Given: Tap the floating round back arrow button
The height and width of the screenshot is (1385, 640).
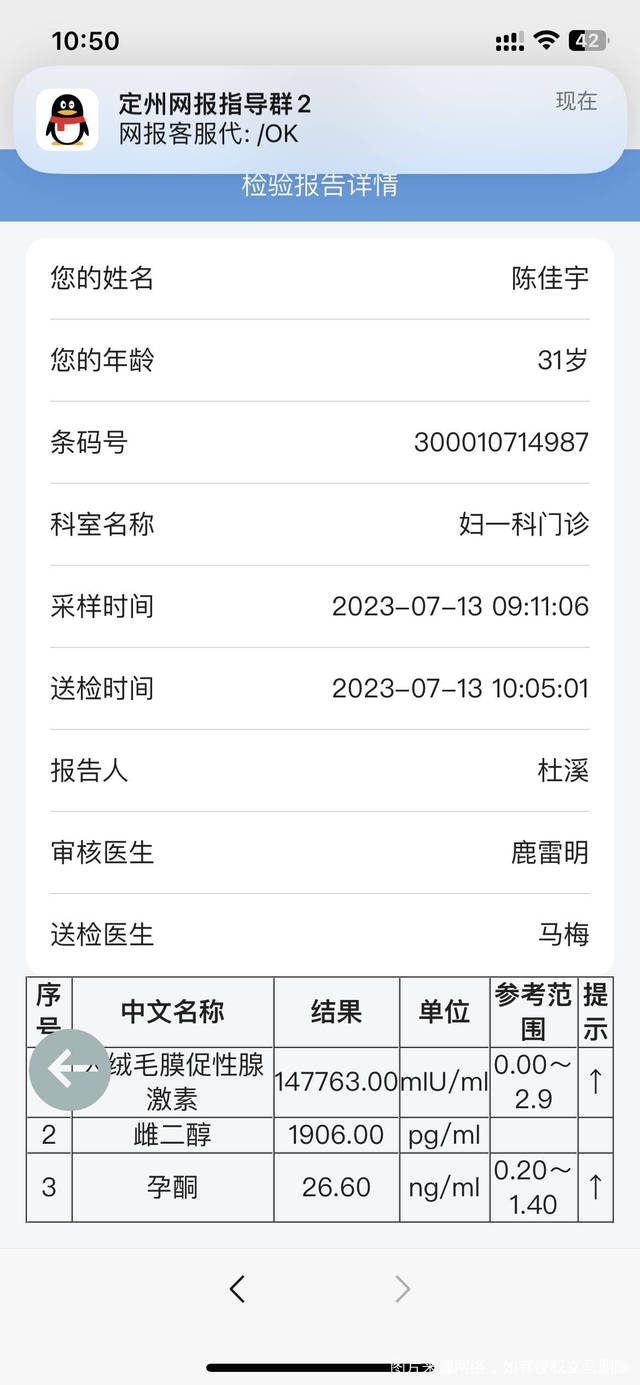Looking at the screenshot, I should pos(70,1070).
